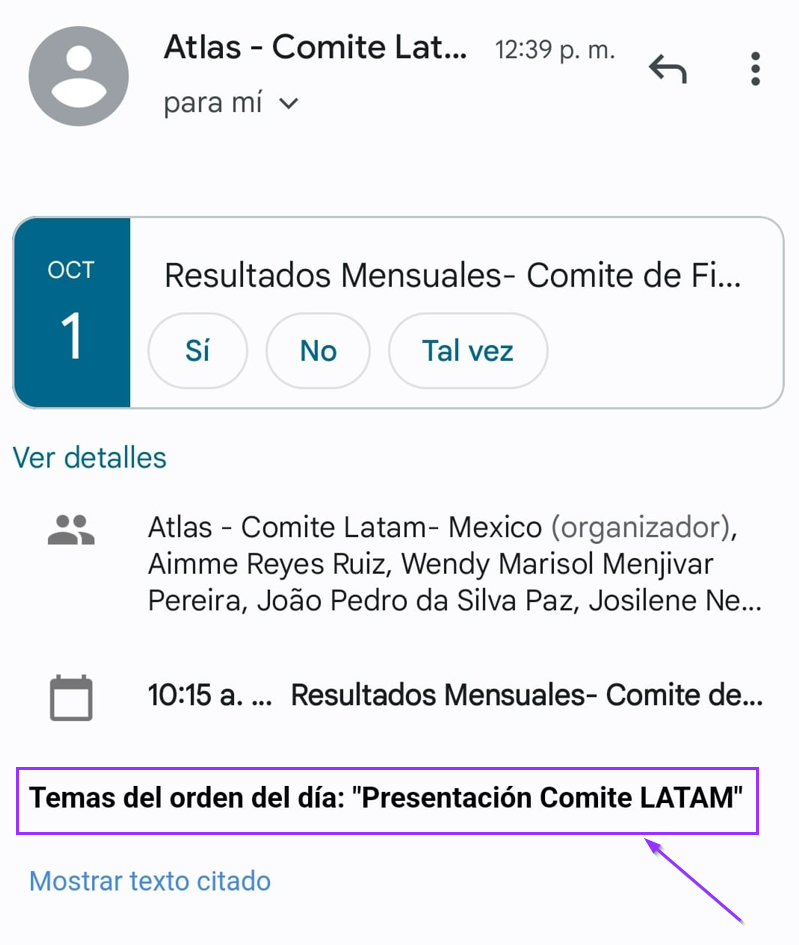This screenshot has height=945, width=799.
Task: Respond Tal vez to the invitation
Action: 467,351
